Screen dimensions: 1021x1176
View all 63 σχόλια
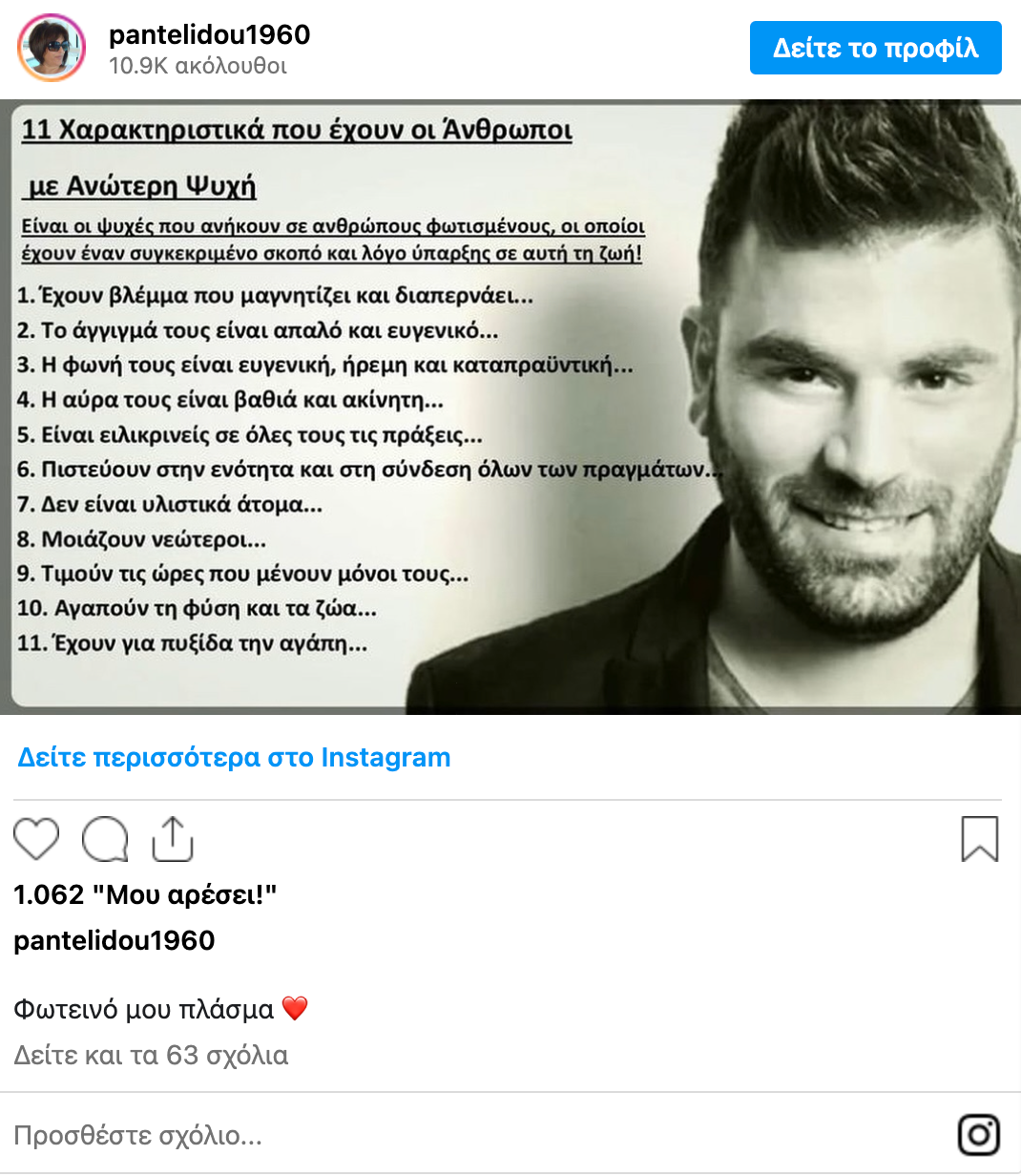151,1055
